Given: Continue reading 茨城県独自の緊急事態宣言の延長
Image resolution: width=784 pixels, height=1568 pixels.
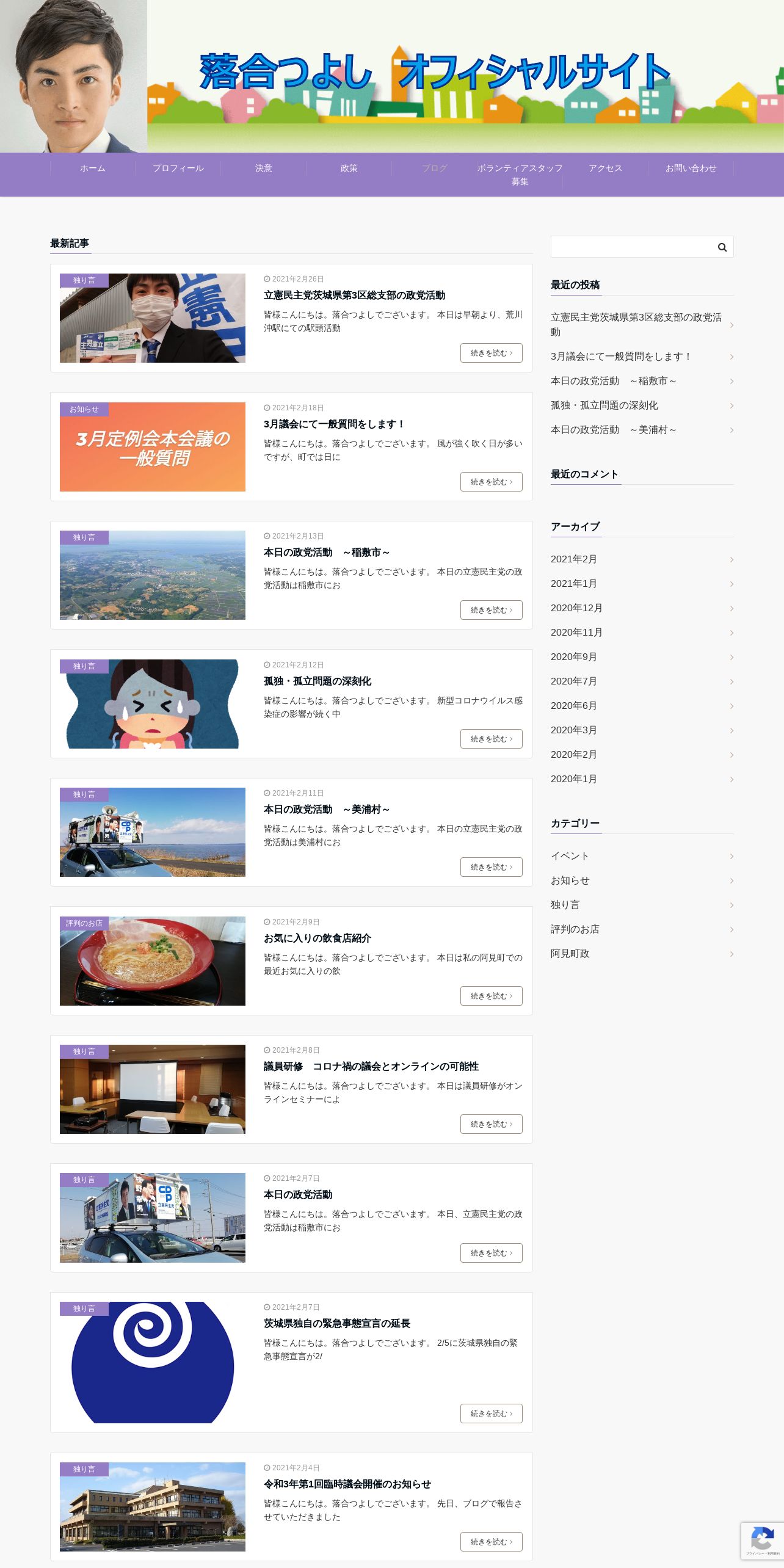Looking at the screenshot, I should (x=492, y=1414).
